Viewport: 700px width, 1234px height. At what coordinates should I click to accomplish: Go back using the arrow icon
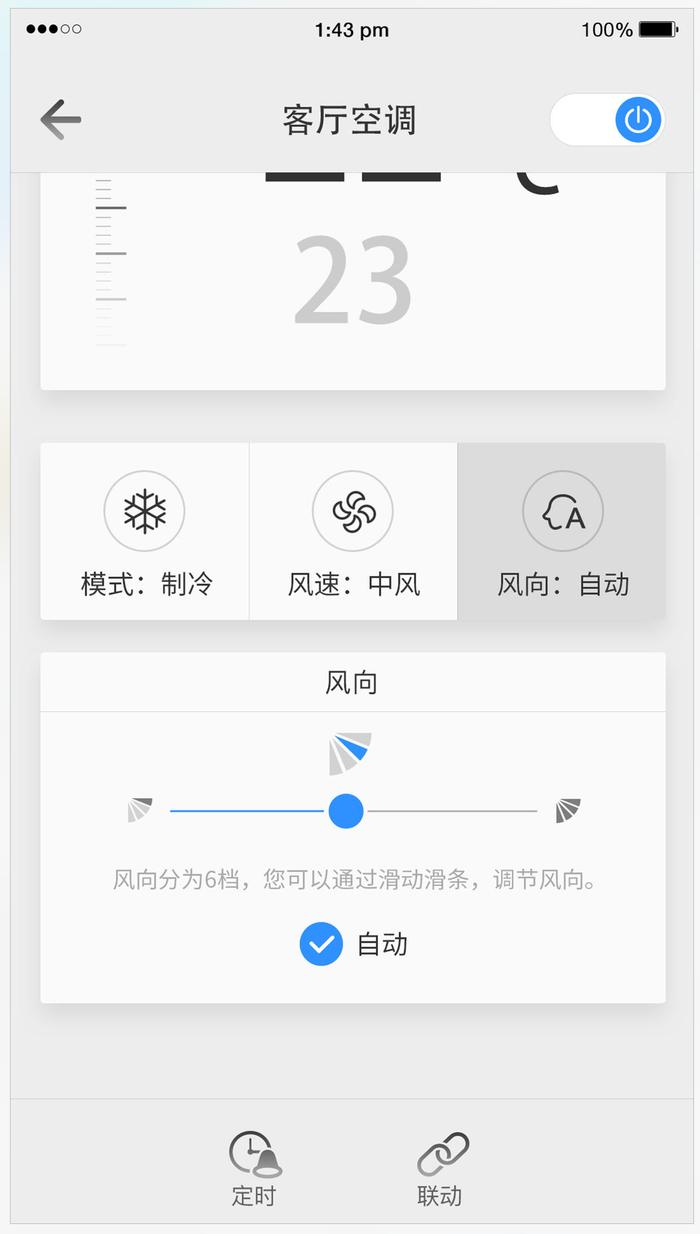click(x=60, y=120)
